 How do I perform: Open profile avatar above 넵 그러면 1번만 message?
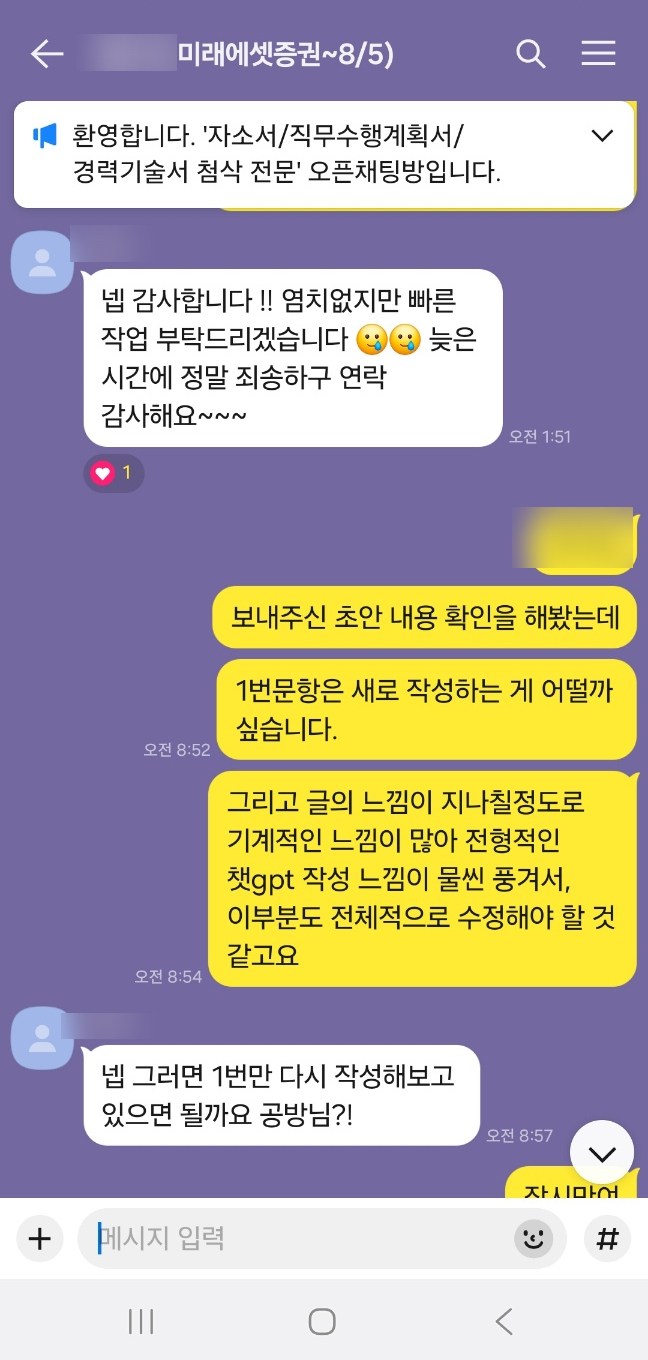[41, 1039]
